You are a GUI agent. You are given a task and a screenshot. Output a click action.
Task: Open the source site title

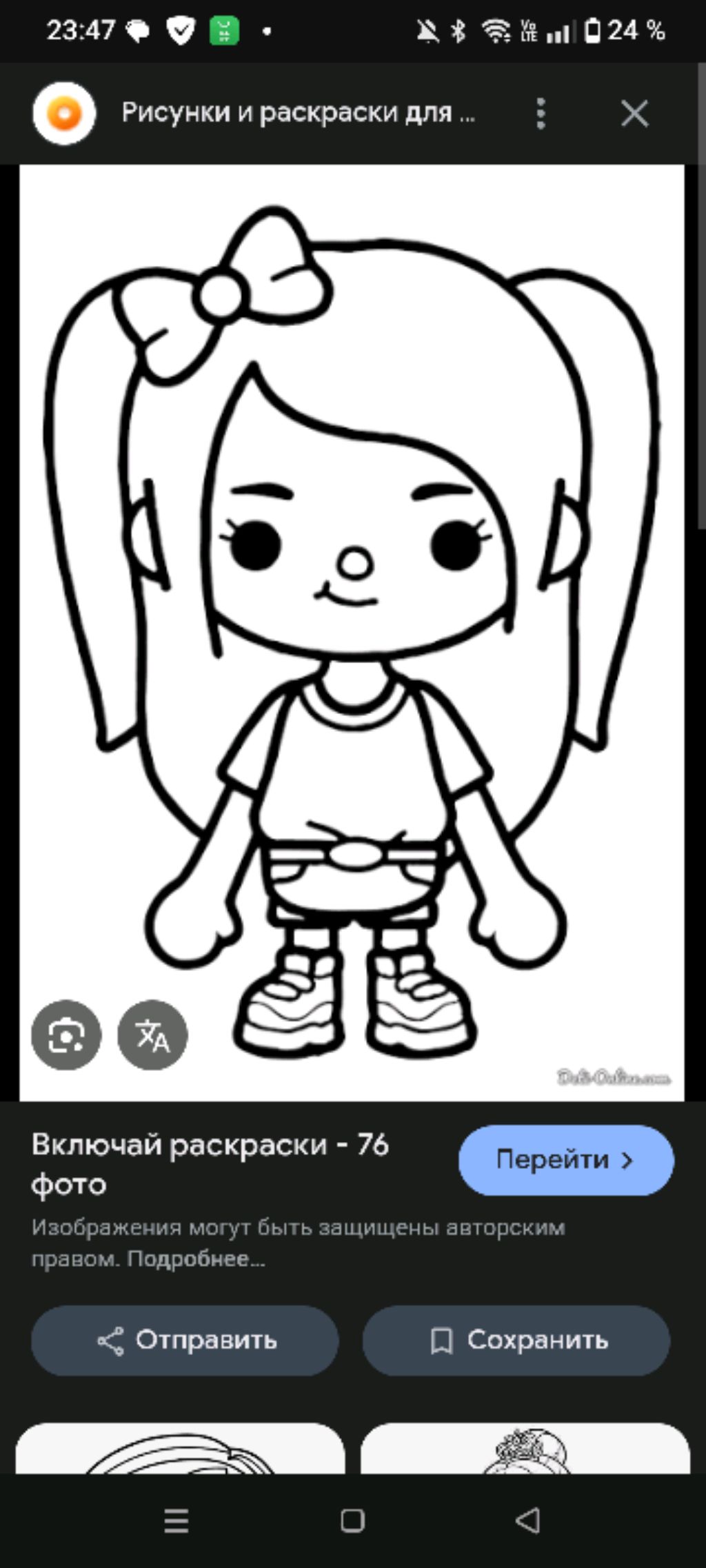[x=298, y=112]
